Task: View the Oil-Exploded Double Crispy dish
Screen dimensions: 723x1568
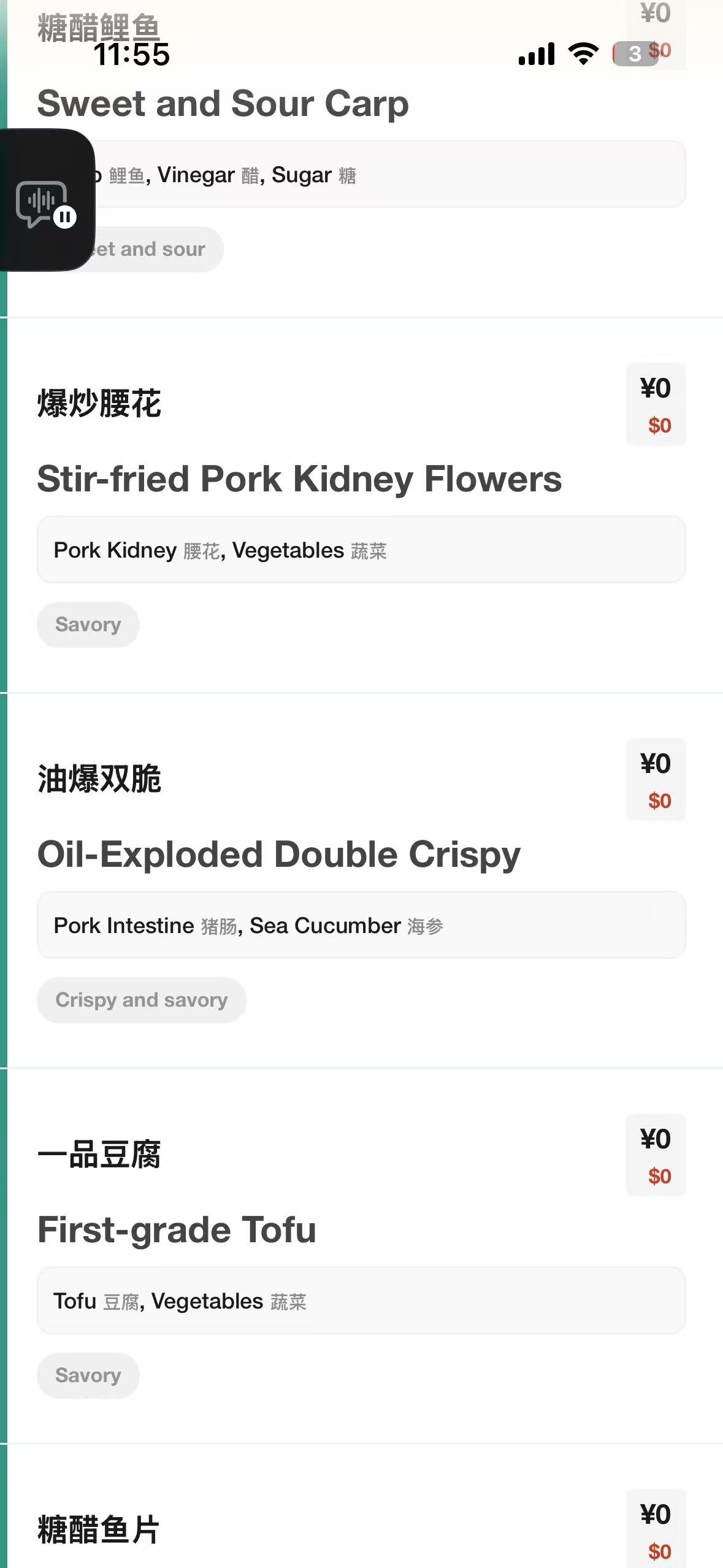Action: pos(279,854)
